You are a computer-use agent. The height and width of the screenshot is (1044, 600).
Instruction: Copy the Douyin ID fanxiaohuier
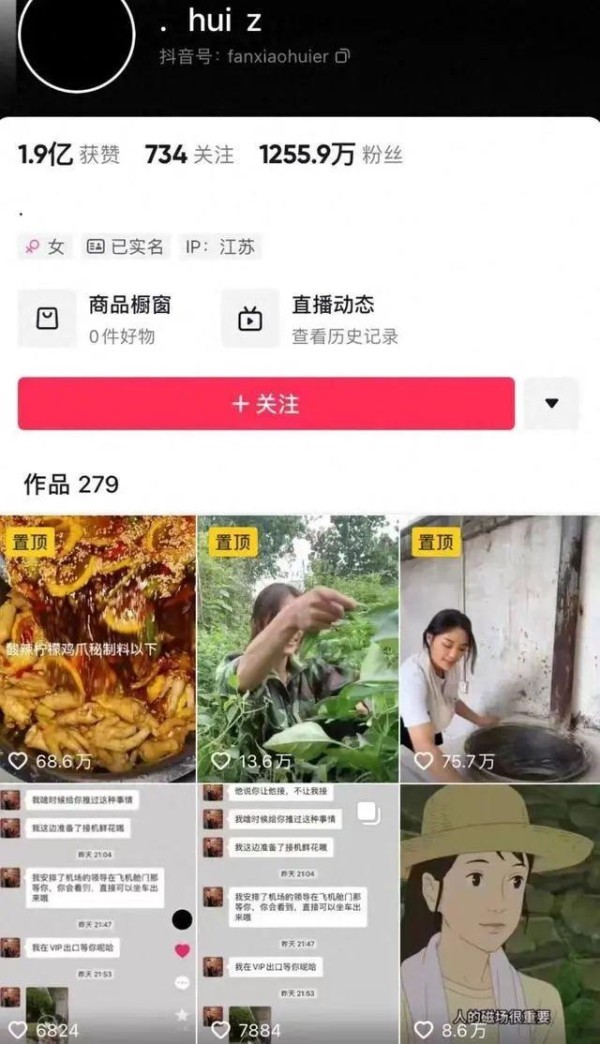pos(342,56)
